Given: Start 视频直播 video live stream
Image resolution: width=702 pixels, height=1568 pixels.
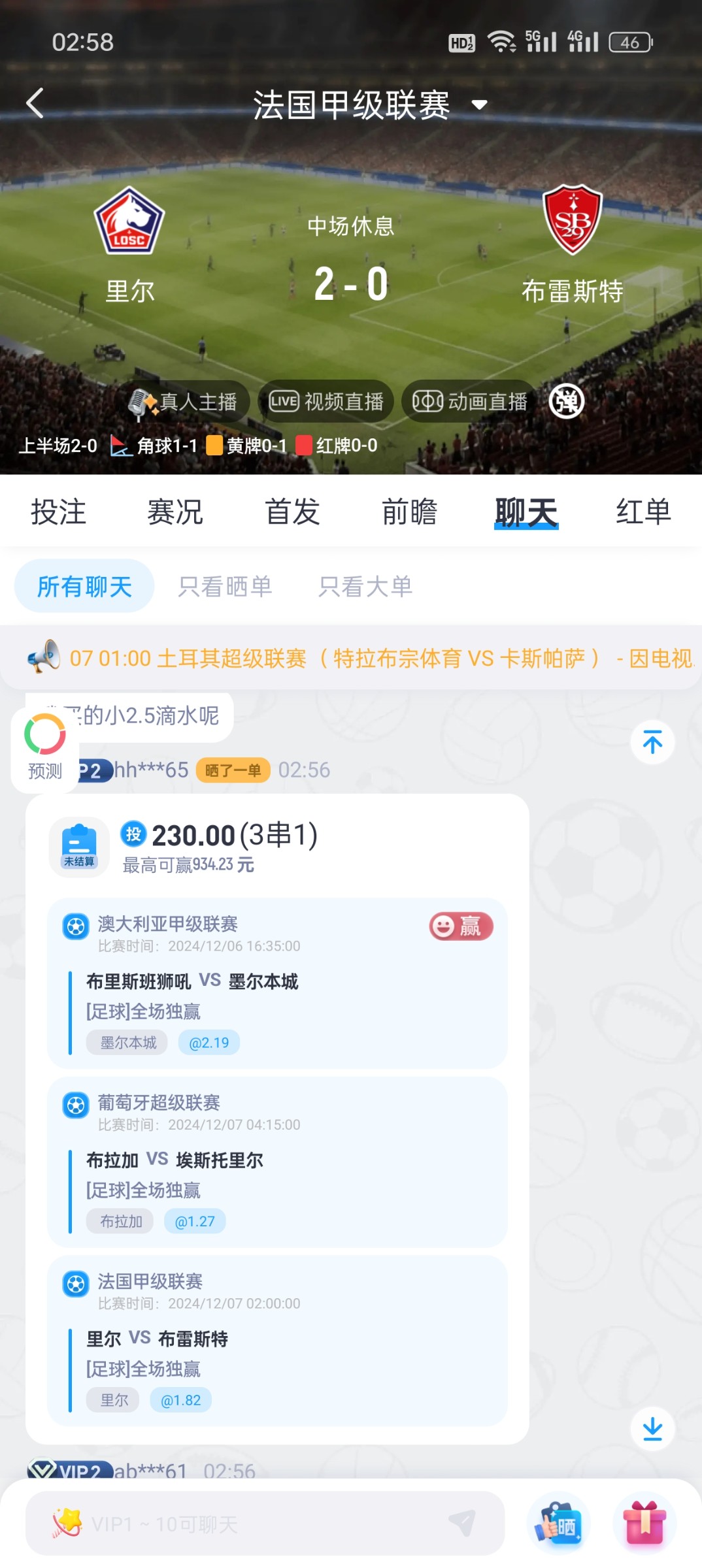Looking at the screenshot, I should (x=326, y=401).
